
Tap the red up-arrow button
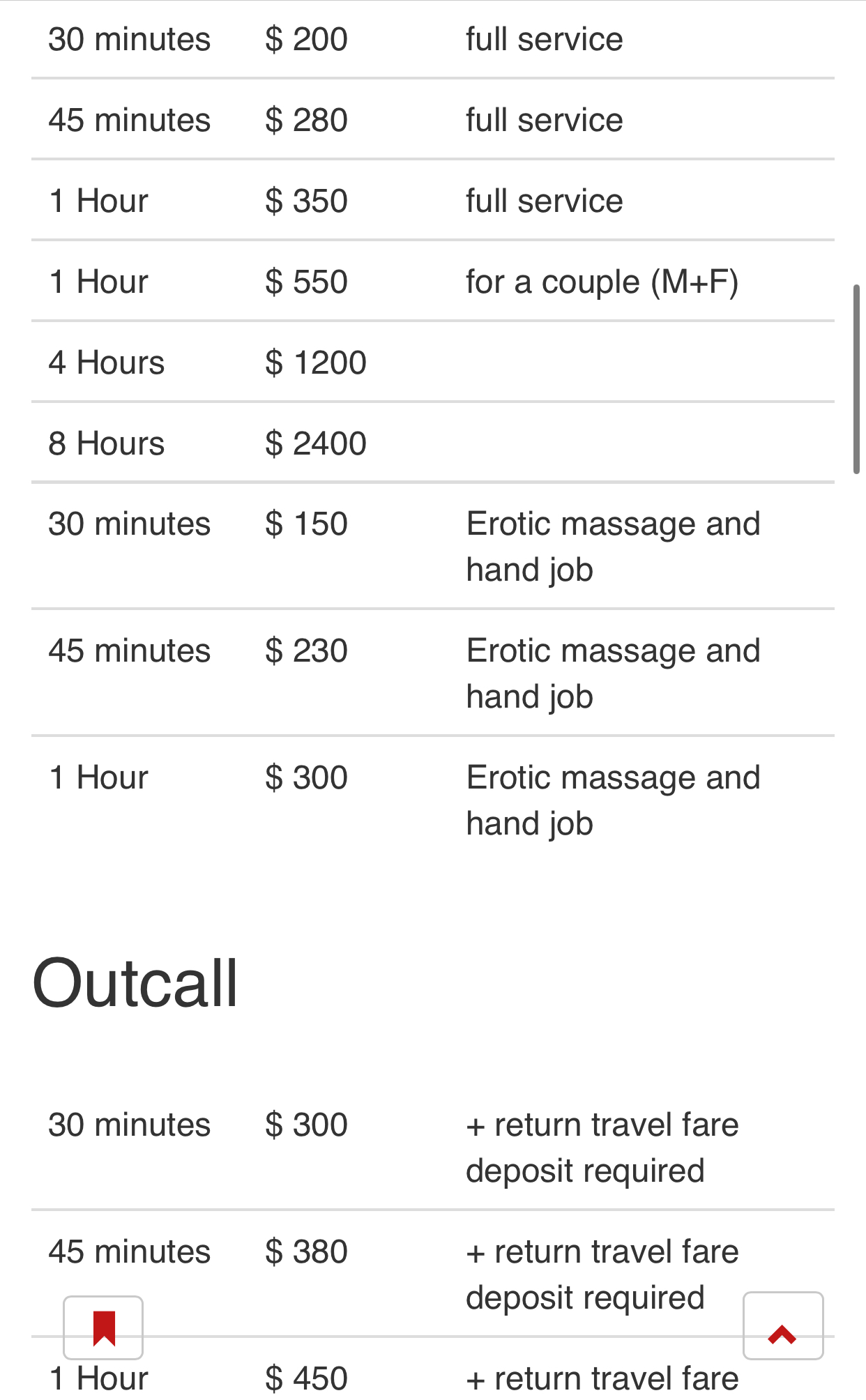783,1325
